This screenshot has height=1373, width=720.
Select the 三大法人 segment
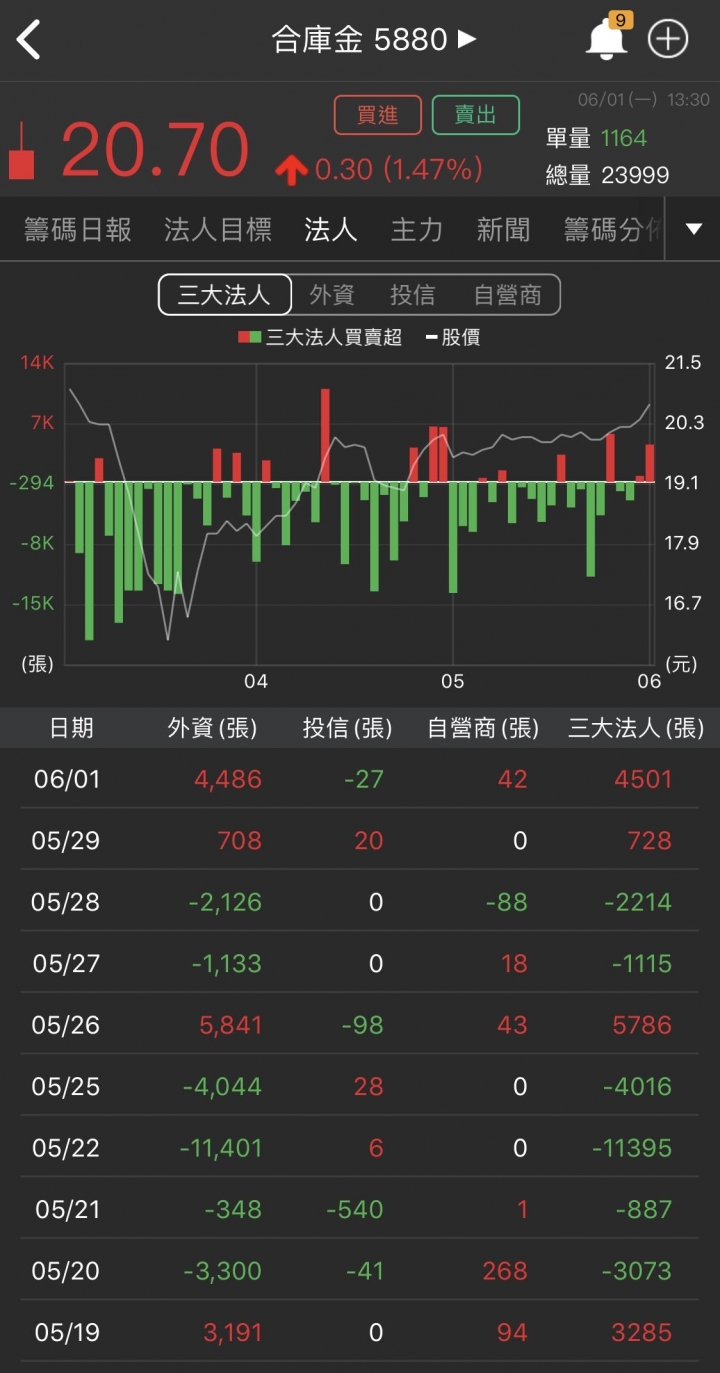pos(225,295)
